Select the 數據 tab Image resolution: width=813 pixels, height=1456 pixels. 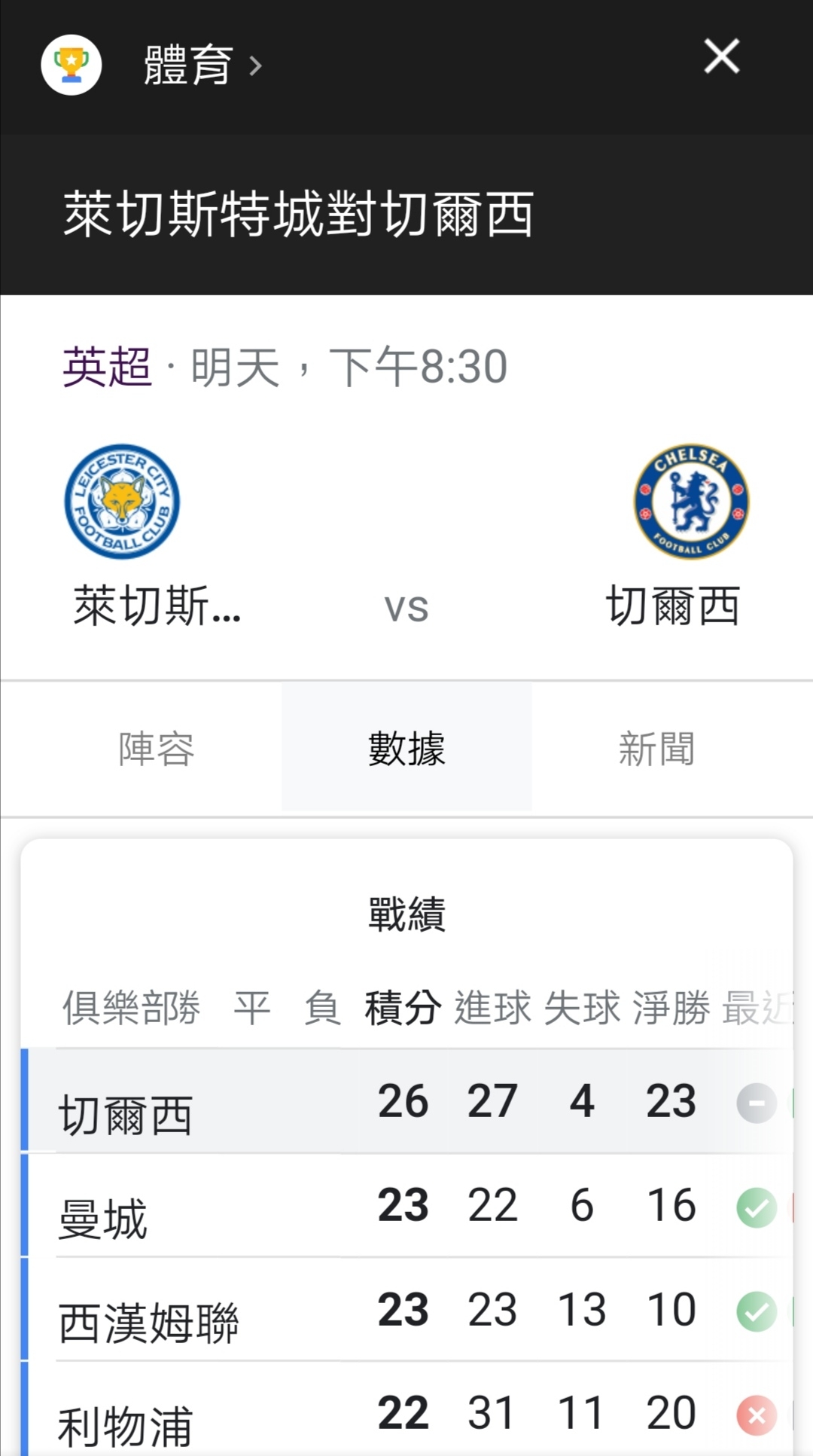click(x=406, y=749)
